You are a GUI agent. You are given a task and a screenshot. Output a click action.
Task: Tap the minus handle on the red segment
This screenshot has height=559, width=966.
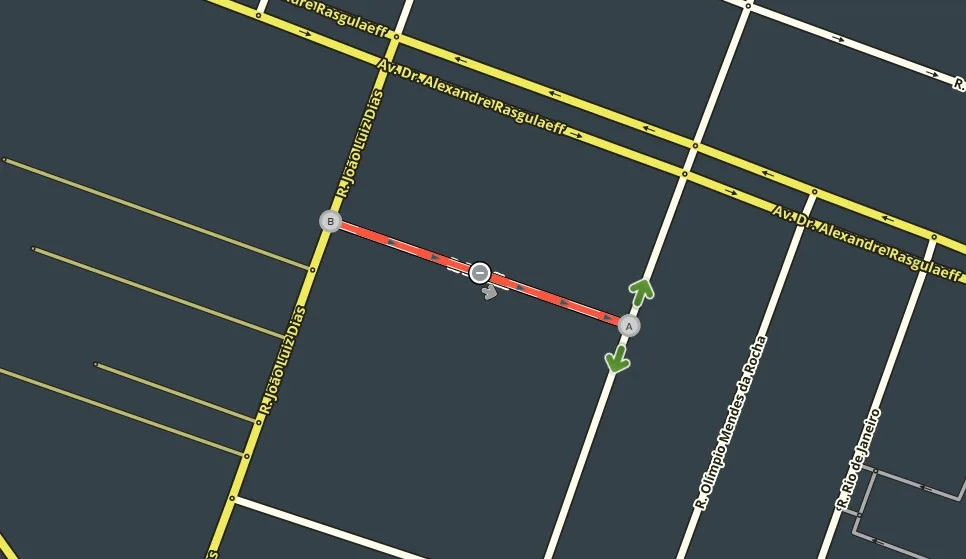(x=480, y=272)
